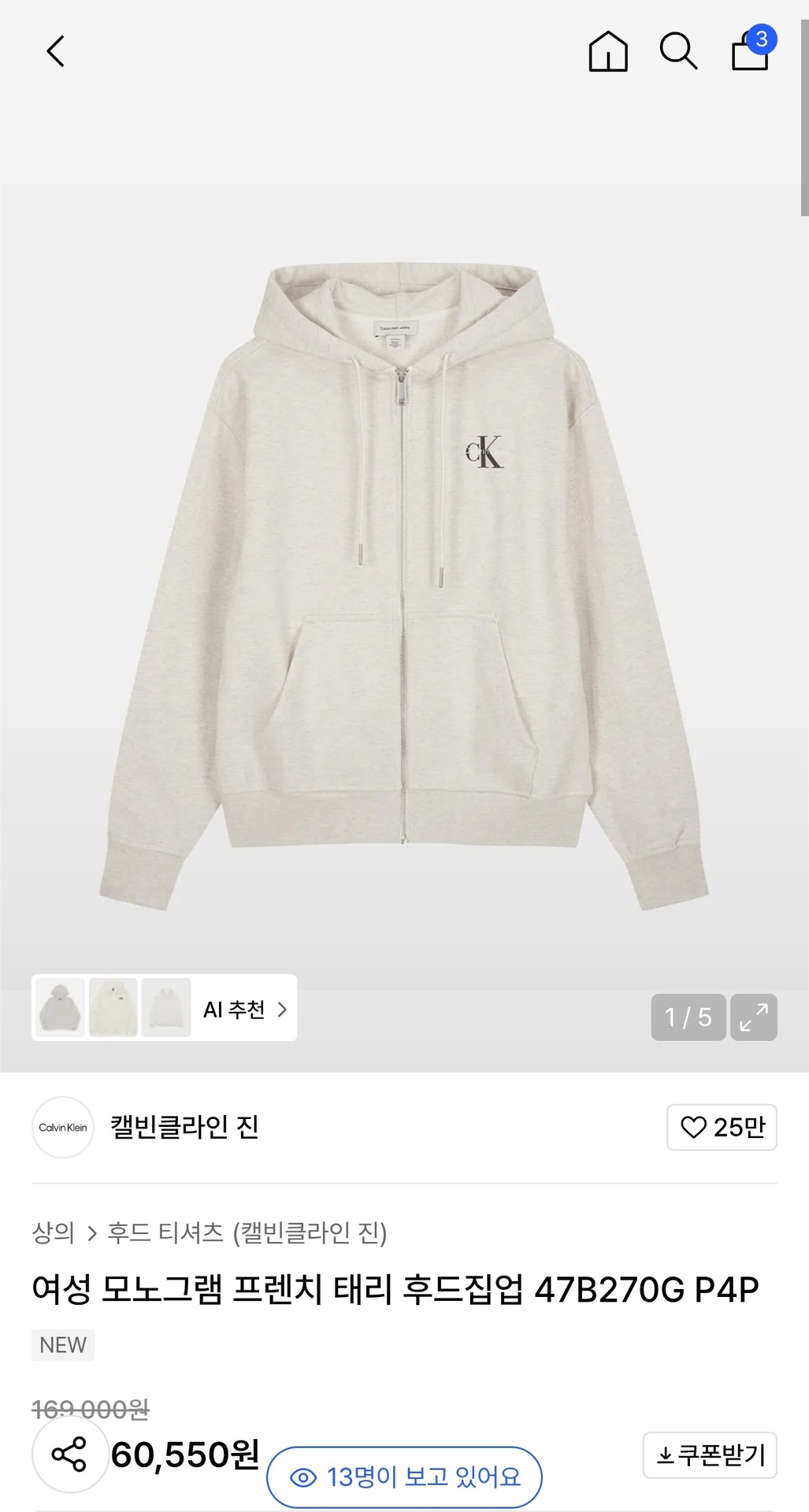View the main hoodie product image
Viewport: 809px width, 1512px height.
click(404, 587)
